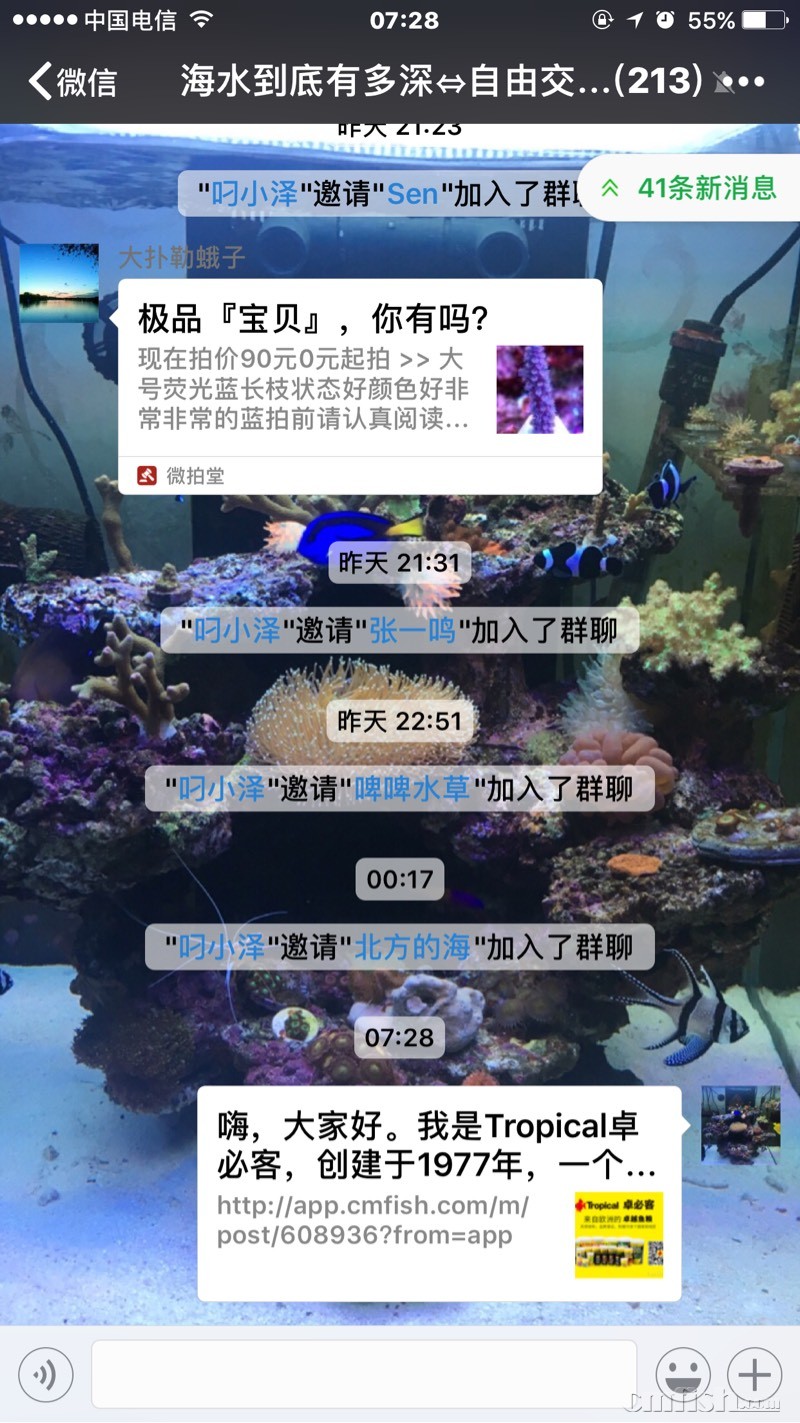View invited member 北方的海's profile

click(412, 947)
